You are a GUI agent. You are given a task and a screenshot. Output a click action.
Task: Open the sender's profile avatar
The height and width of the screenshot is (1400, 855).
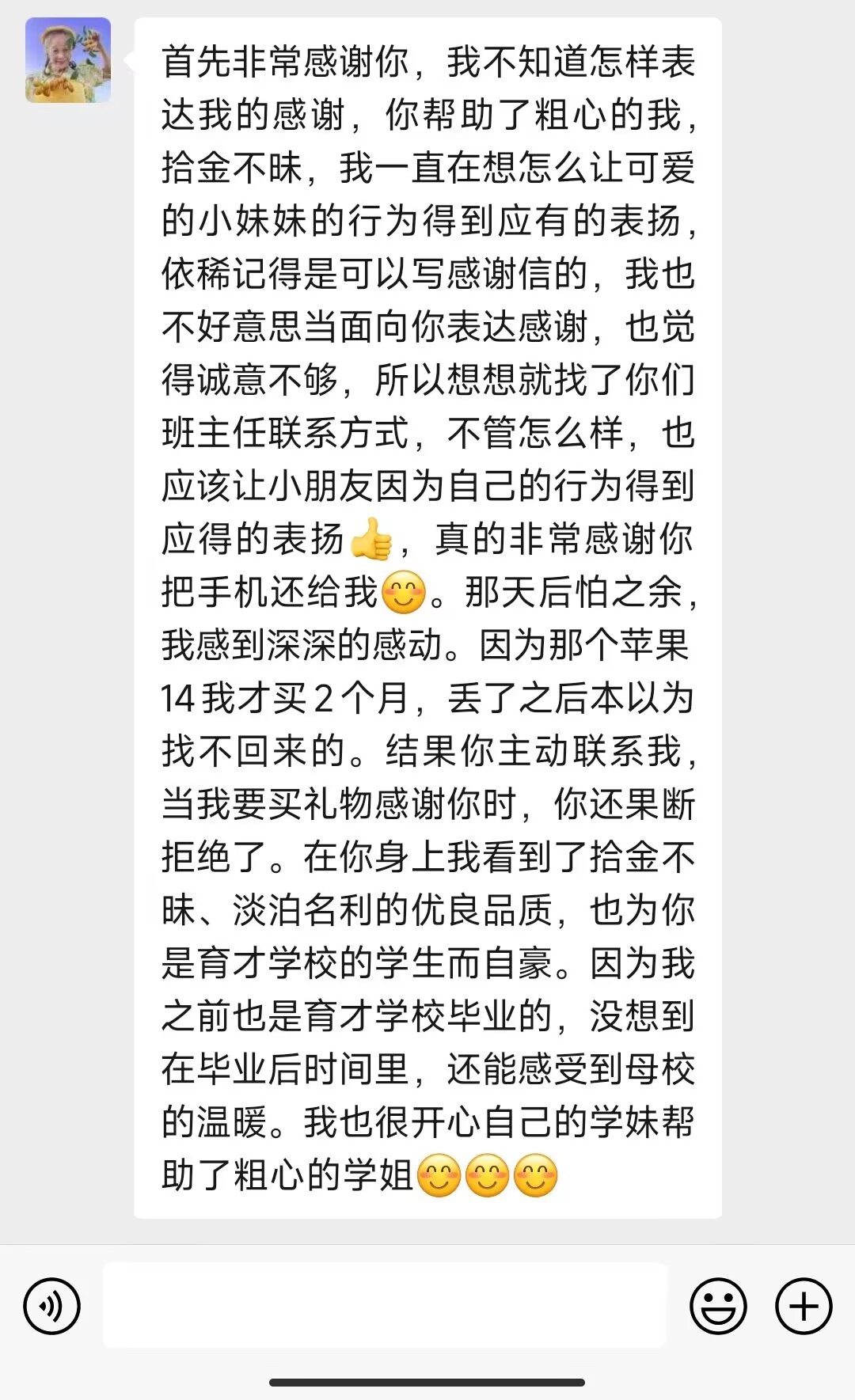68,60
